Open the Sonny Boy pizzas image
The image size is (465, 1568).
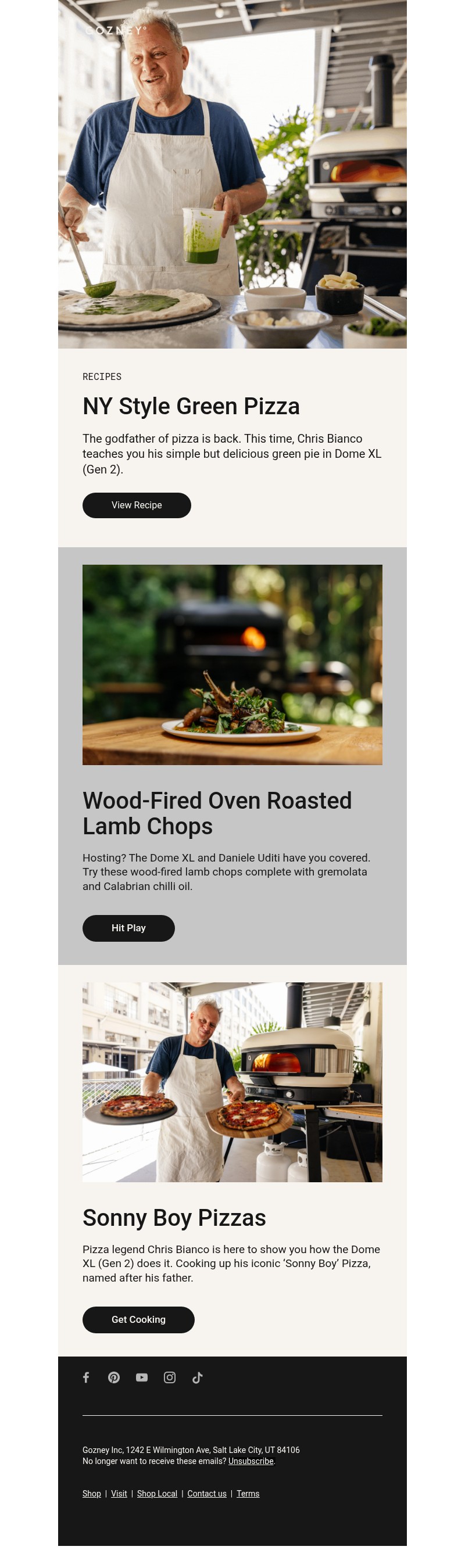(x=233, y=1082)
